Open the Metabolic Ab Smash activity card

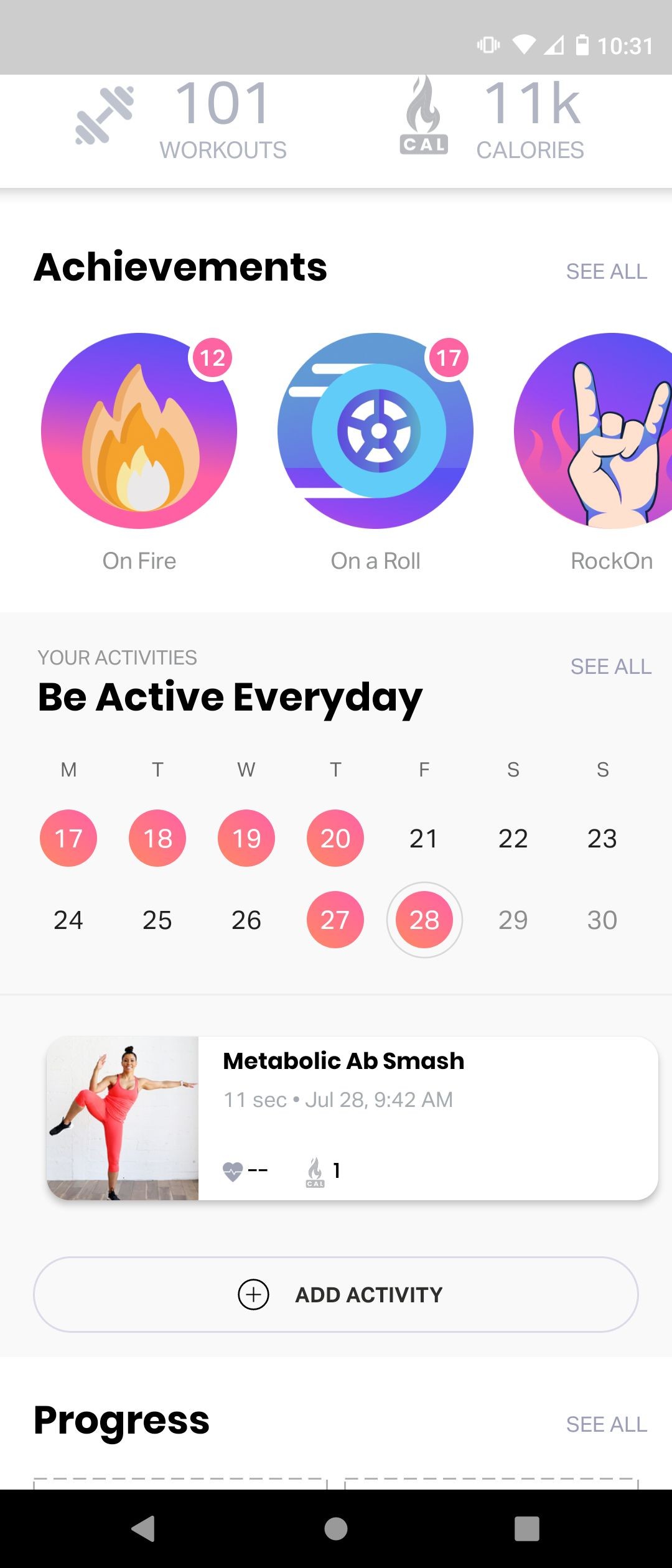pyautogui.click(x=352, y=1118)
